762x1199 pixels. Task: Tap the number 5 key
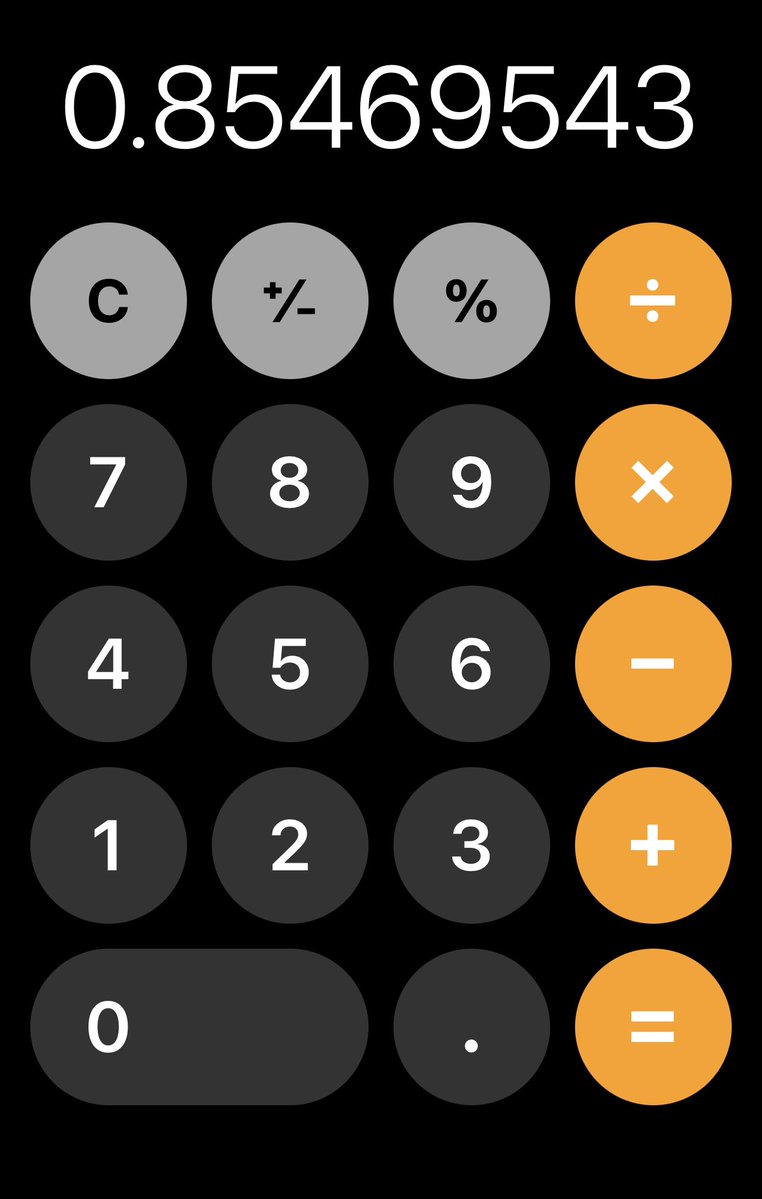click(290, 664)
